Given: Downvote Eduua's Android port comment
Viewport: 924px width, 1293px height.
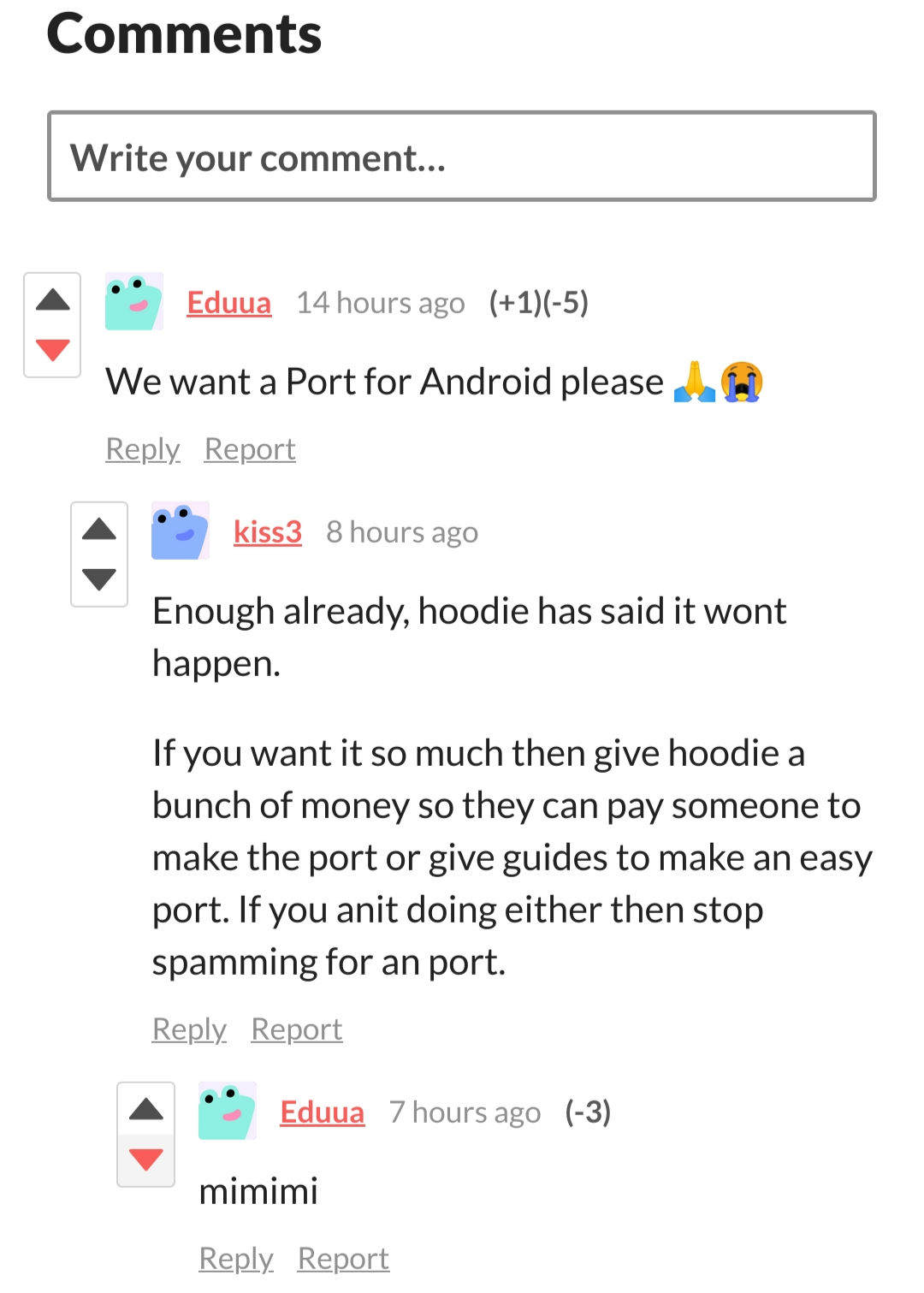Looking at the screenshot, I should click(53, 349).
